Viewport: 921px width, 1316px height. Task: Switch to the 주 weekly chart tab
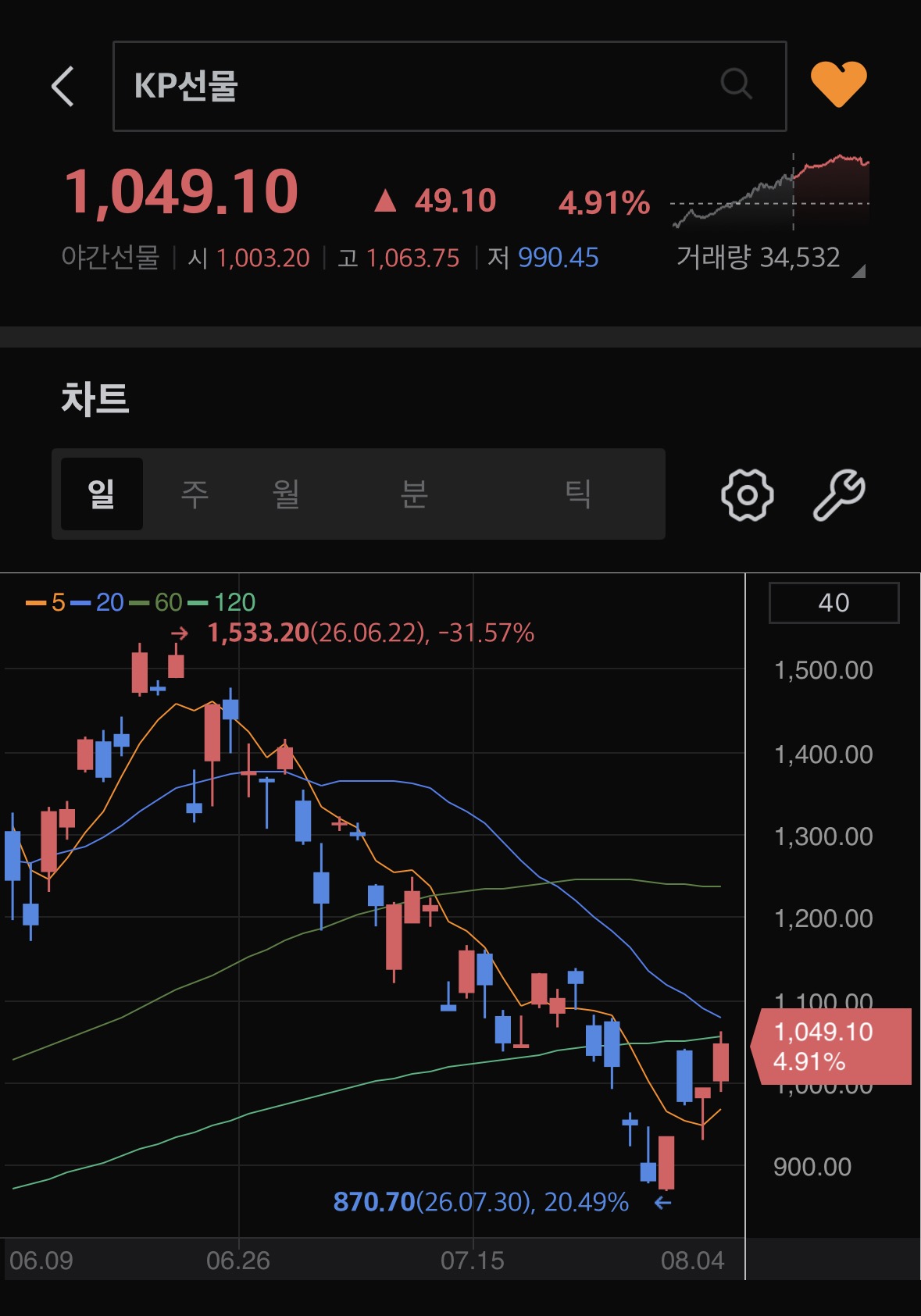tap(195, 494)
